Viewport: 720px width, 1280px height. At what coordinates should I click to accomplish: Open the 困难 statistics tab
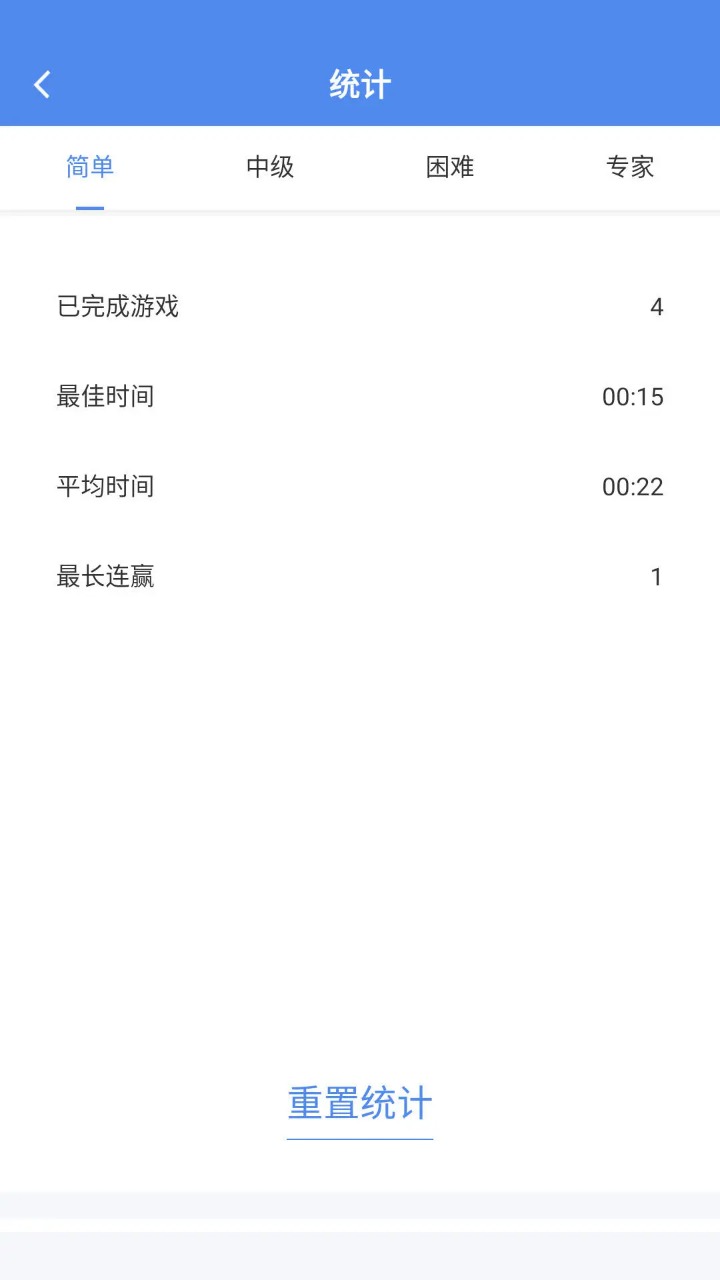[x=448, y=167]
